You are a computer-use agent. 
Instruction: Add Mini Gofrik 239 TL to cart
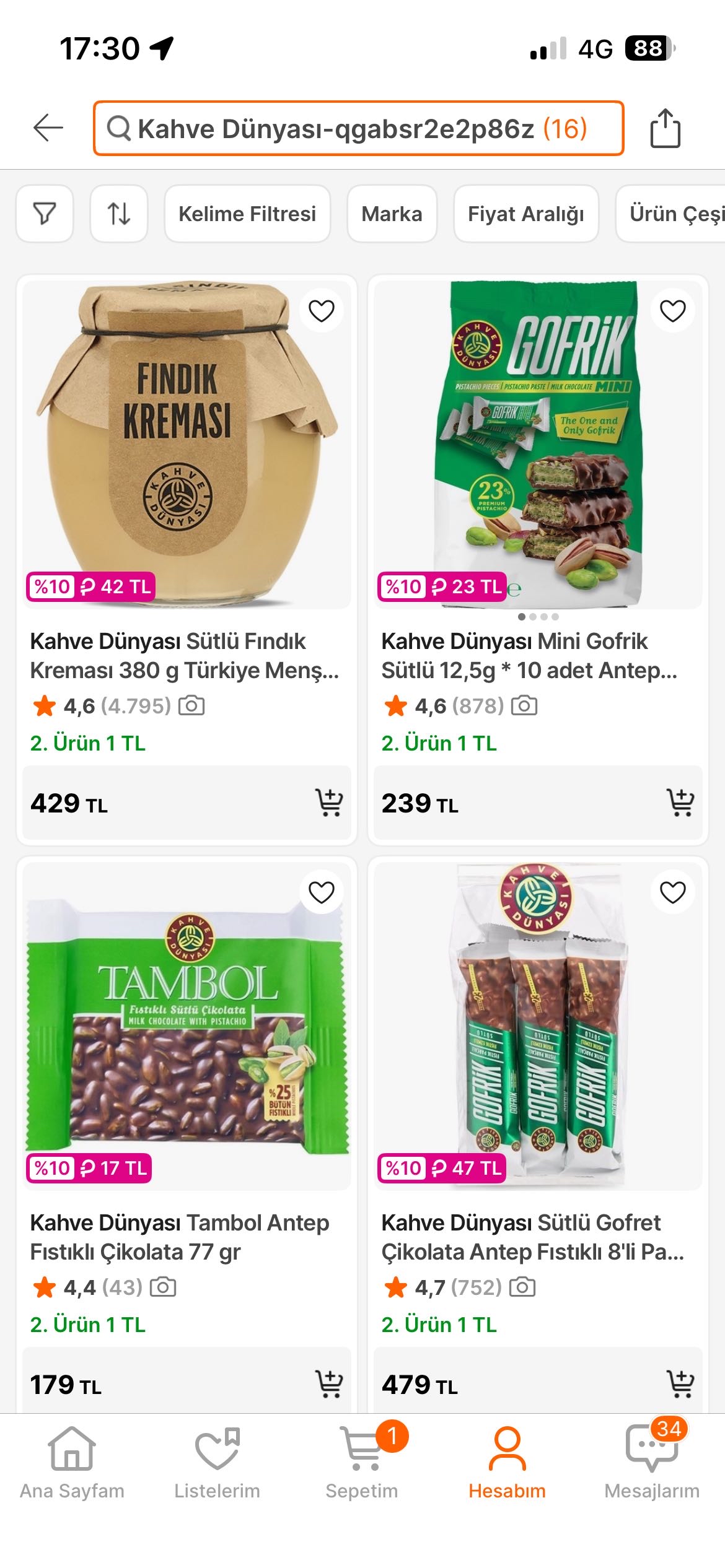680,803
